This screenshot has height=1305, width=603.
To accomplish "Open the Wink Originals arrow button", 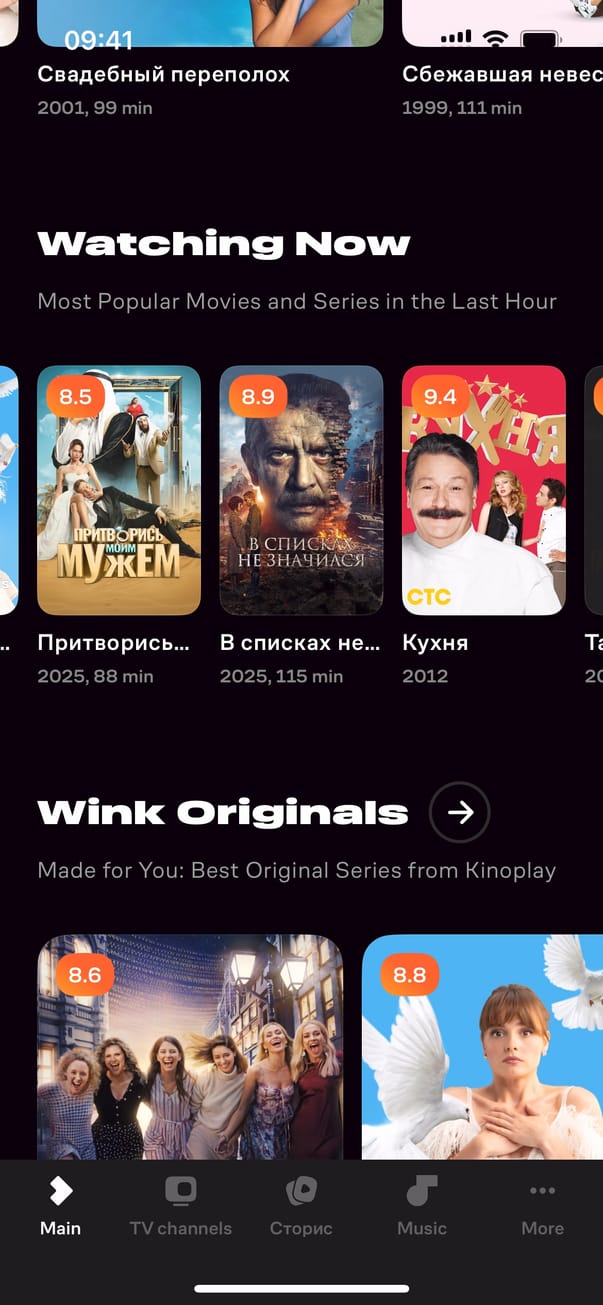I will tap(460, 813).
